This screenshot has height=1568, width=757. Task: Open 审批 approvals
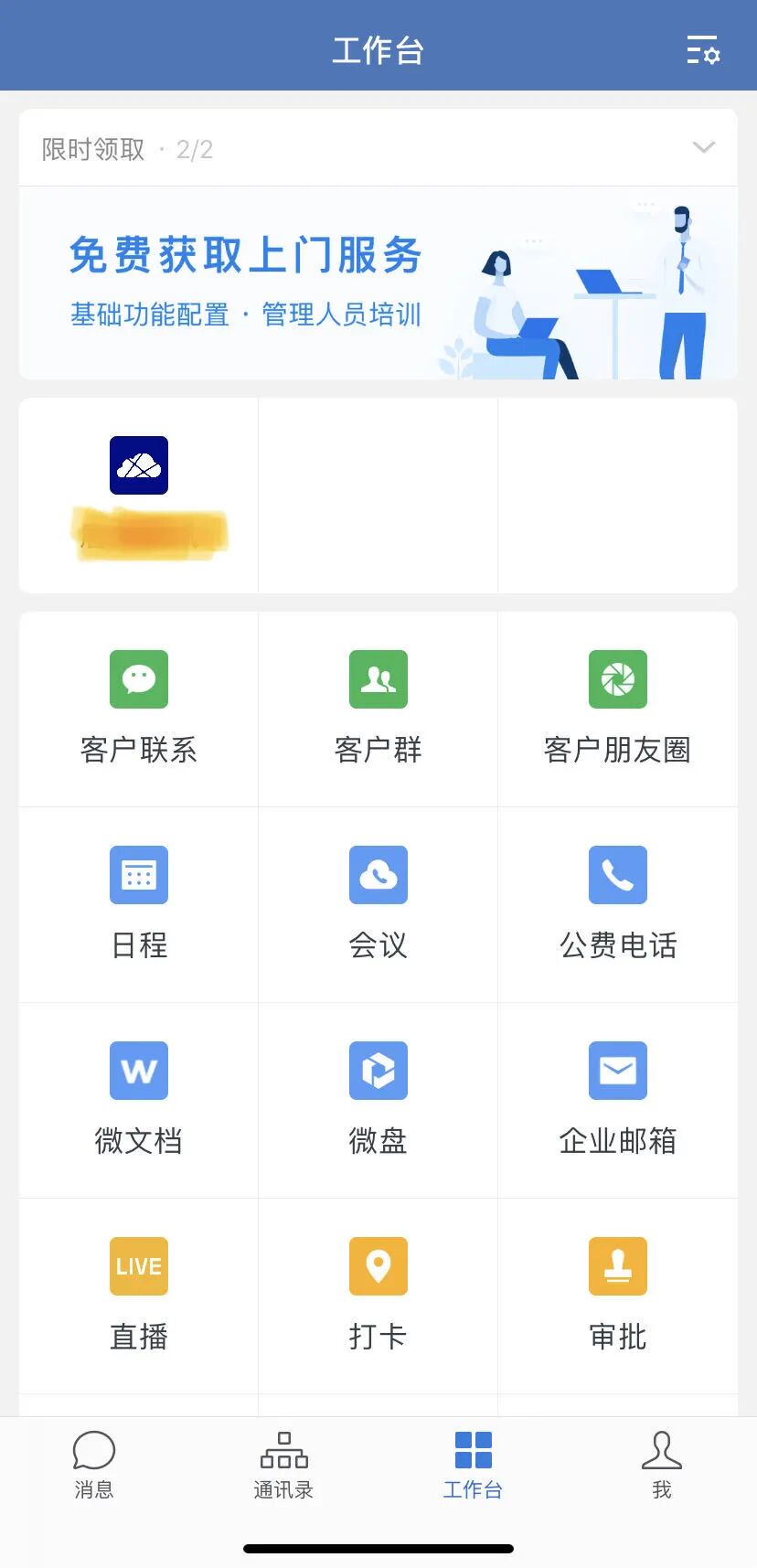pyautogui.click(x=617, y=1296)
